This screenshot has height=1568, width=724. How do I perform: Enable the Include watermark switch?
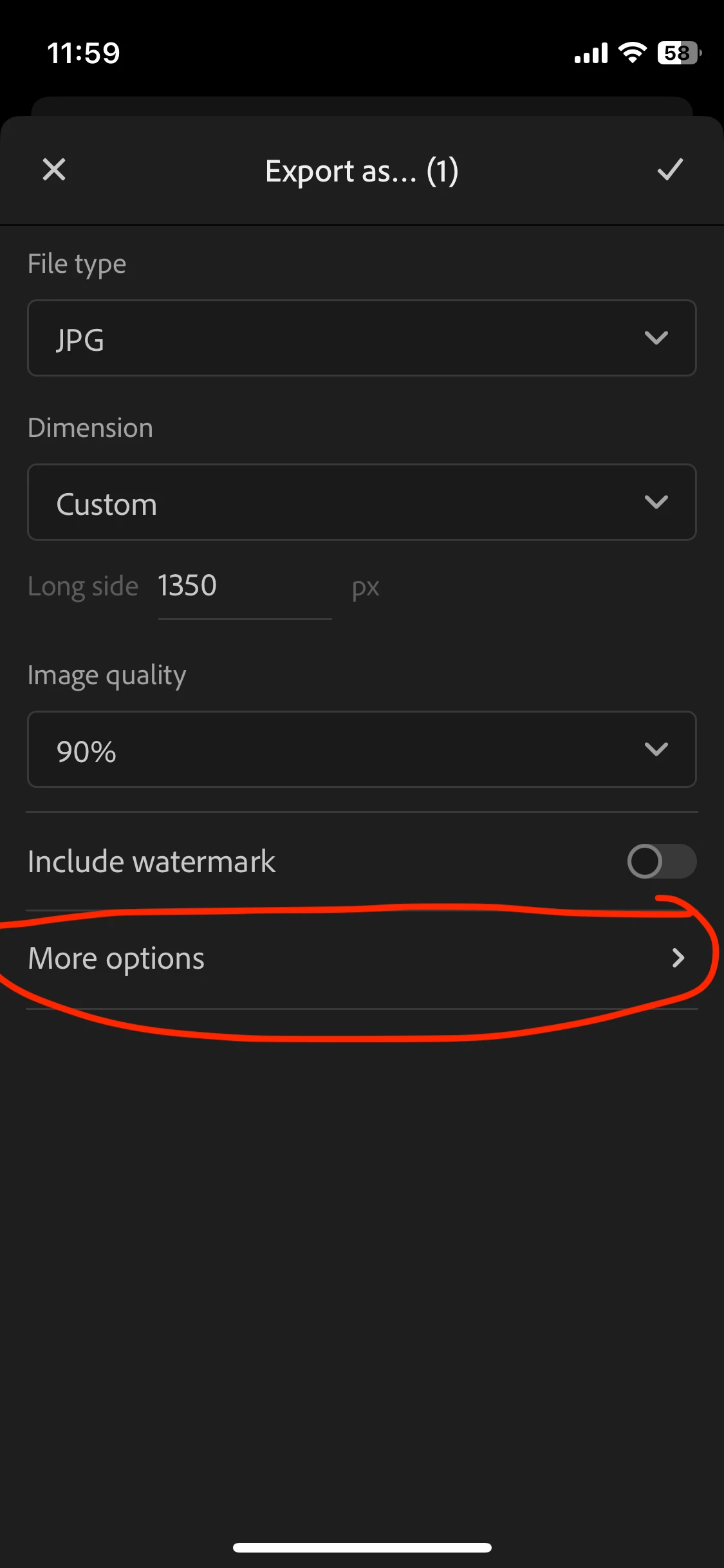coord(661,861)
